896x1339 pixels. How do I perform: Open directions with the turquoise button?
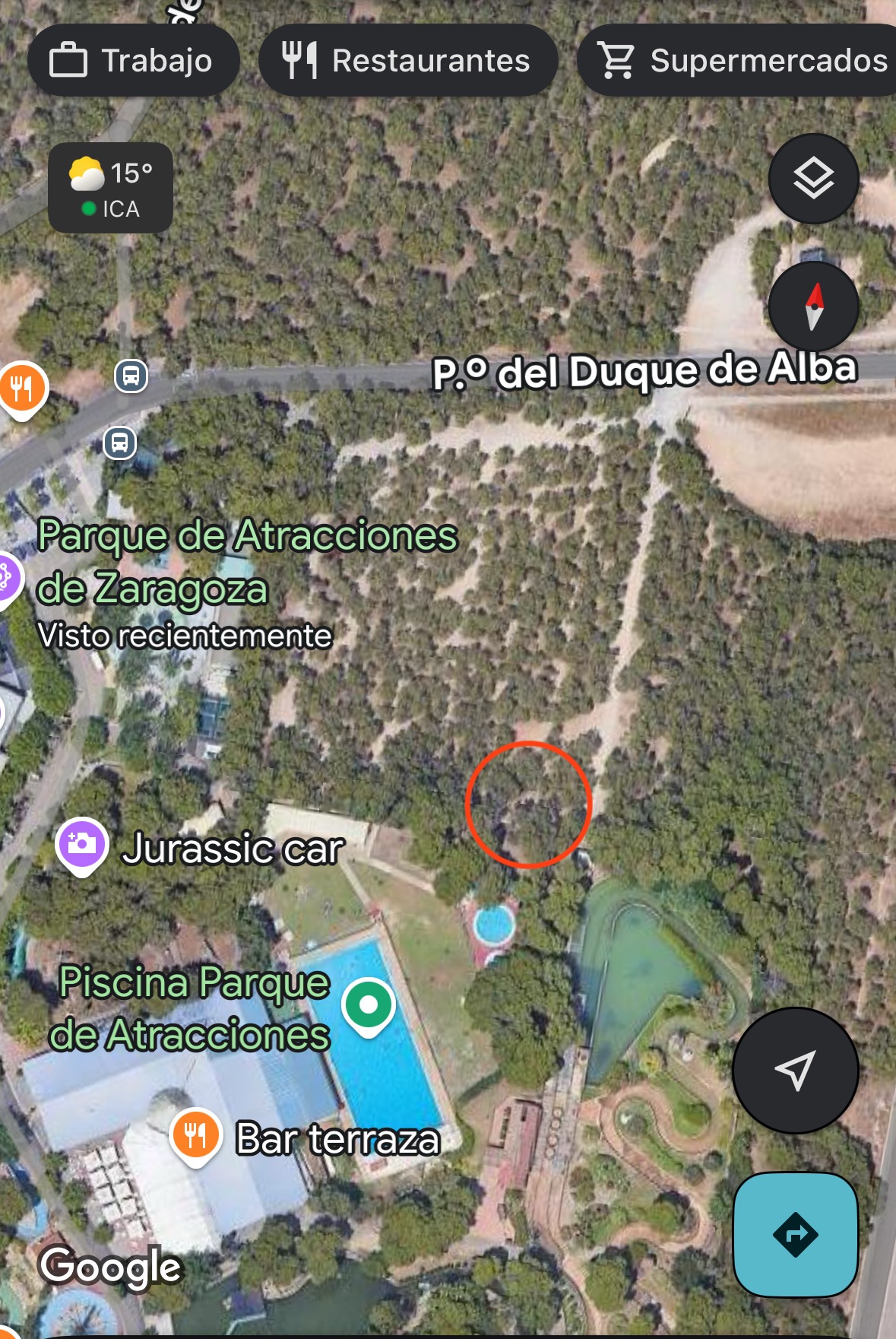(795, 1233)
